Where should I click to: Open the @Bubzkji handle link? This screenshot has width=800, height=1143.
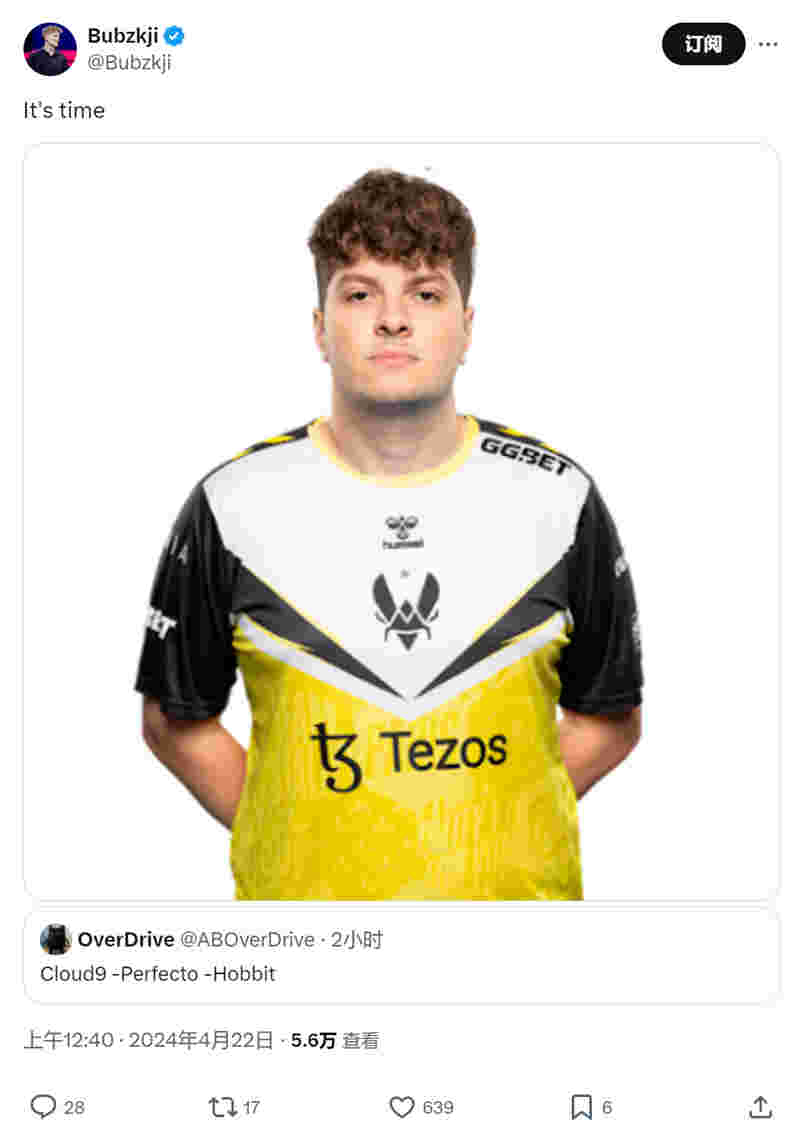click(x=129, y=62)
